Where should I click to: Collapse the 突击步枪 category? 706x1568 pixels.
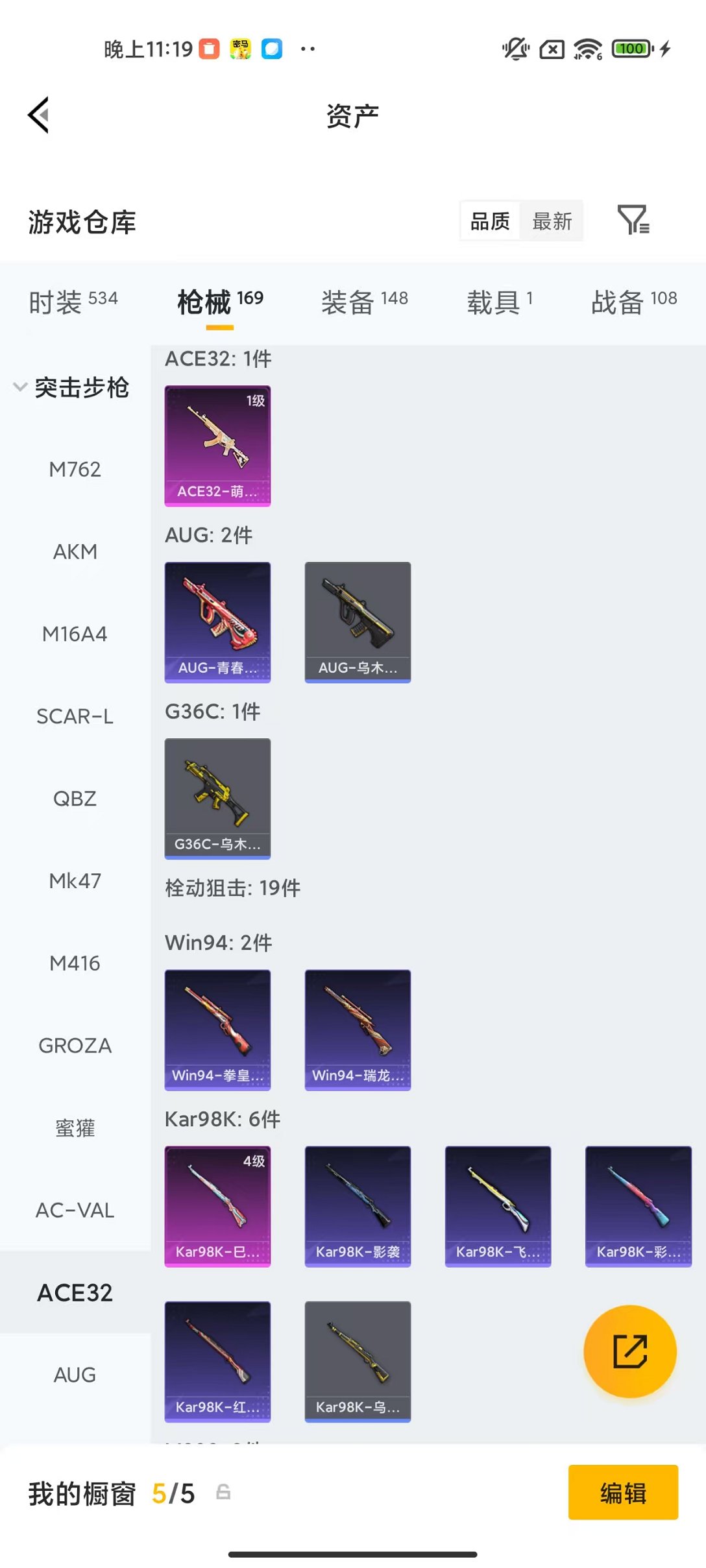click(71, 387)
